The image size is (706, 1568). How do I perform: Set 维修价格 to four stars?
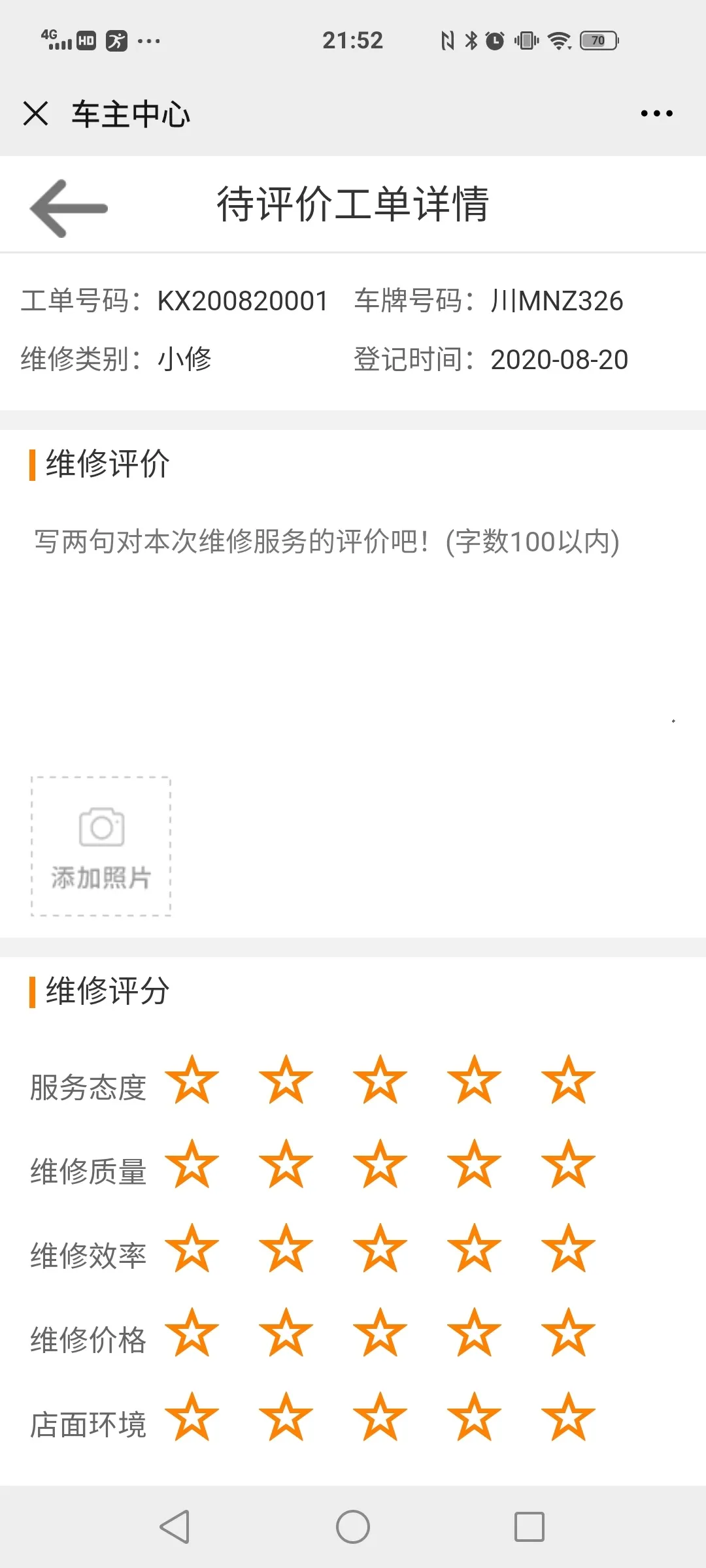pos(474,1333)
